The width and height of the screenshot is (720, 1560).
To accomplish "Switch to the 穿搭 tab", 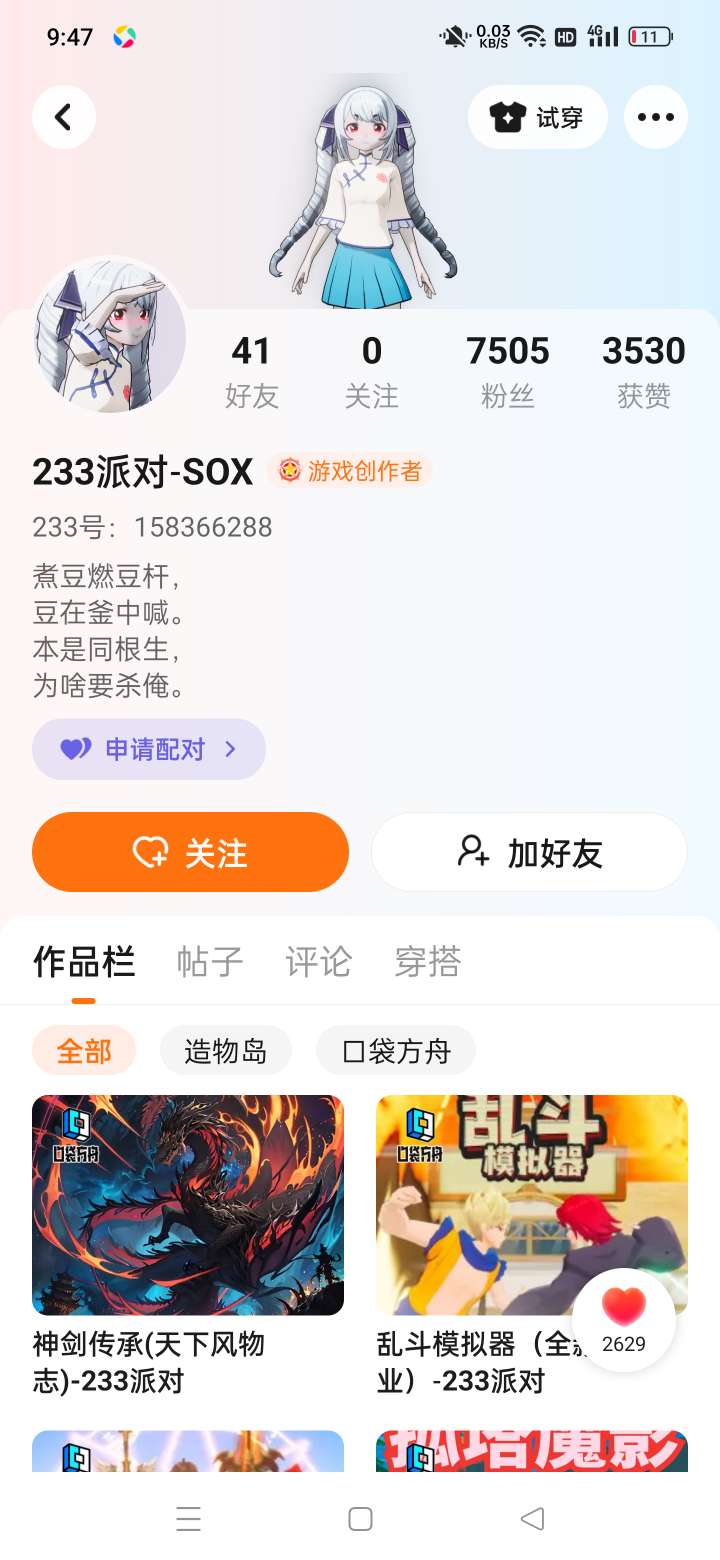I will (x=428, y=962).
